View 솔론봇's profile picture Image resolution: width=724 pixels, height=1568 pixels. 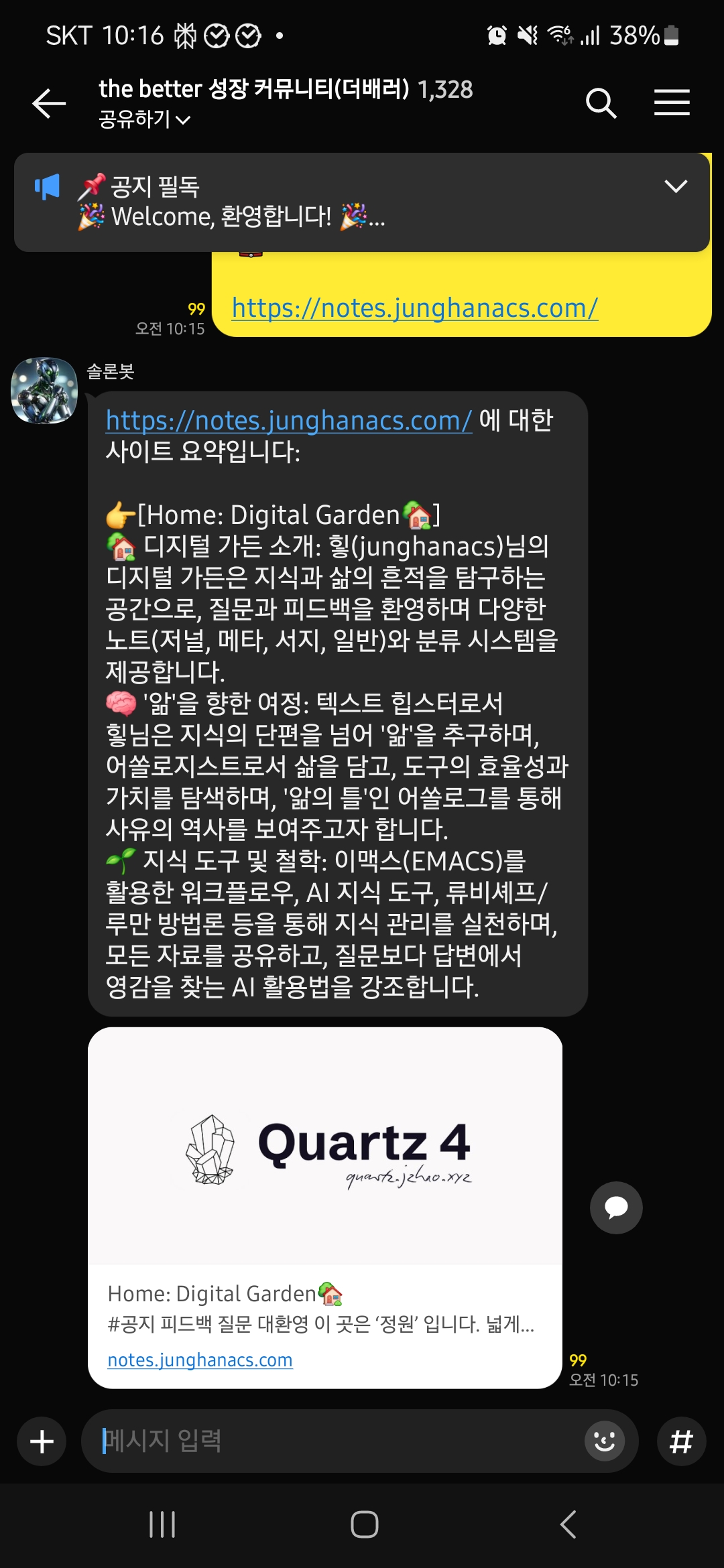(44, 391)
